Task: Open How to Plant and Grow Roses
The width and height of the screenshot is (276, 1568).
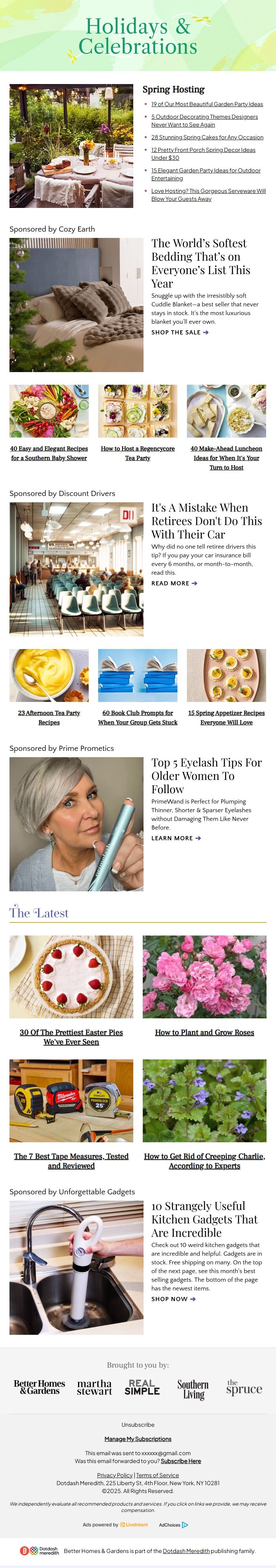Action: (204, 1032)
